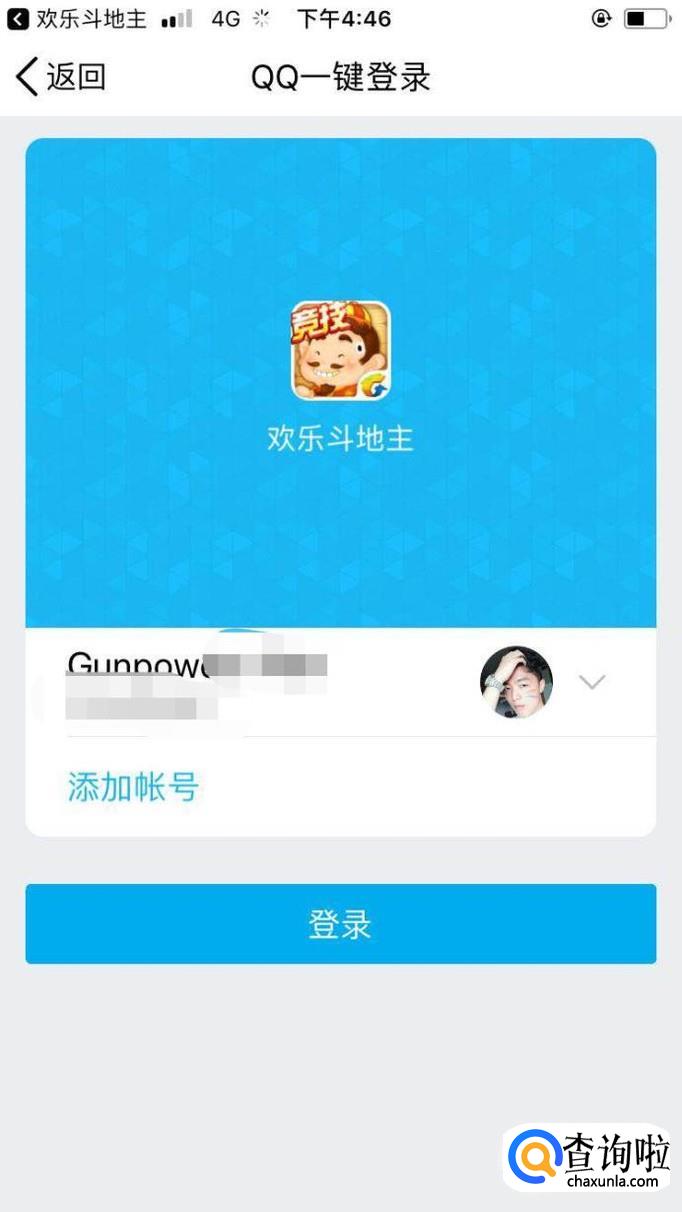
Task: Expand the account dropdown chevron
Action: click(x=592, y=682)
